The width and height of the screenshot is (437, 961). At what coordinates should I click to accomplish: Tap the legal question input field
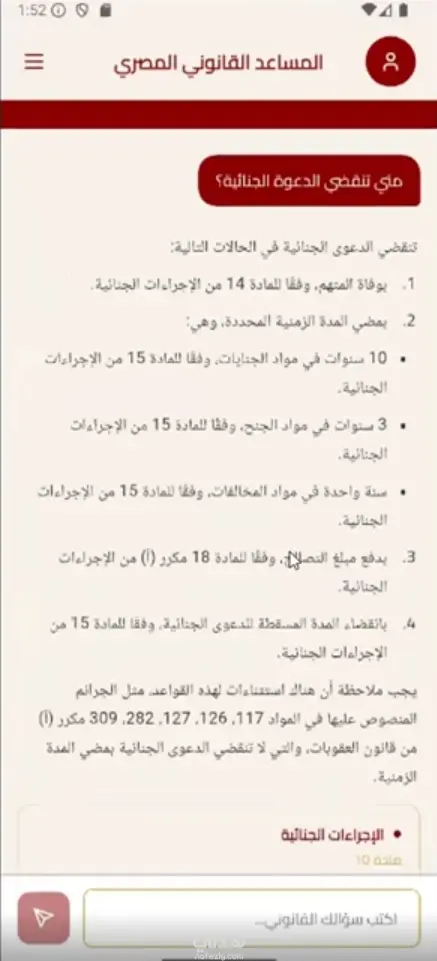(x=252, y=917)
